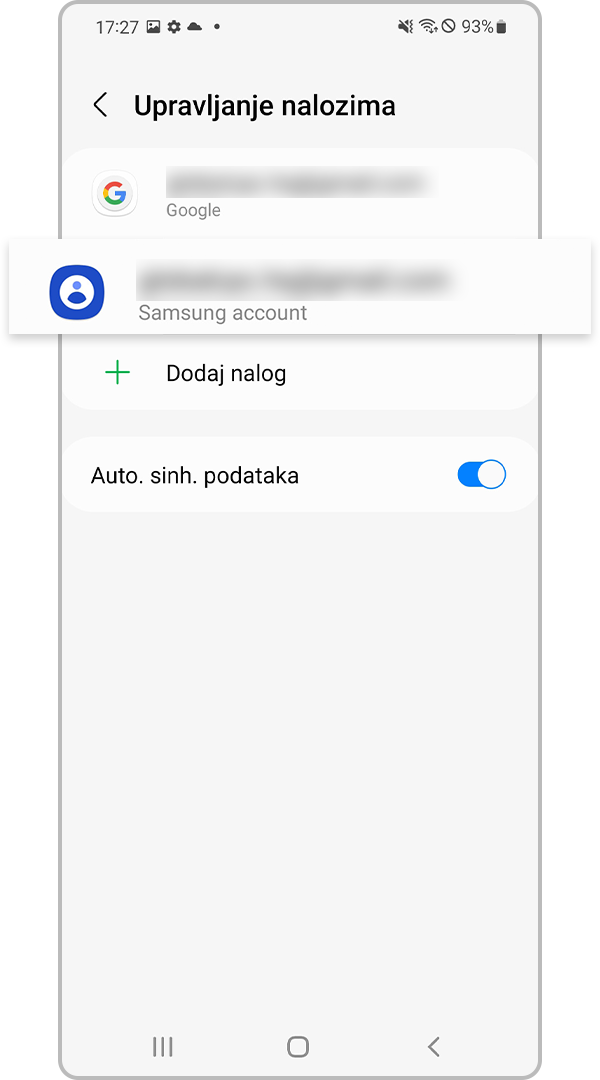Toggle Auto. sinh. podataka switch
This screenshot has height=1080, width=600.
click(481, 475)
